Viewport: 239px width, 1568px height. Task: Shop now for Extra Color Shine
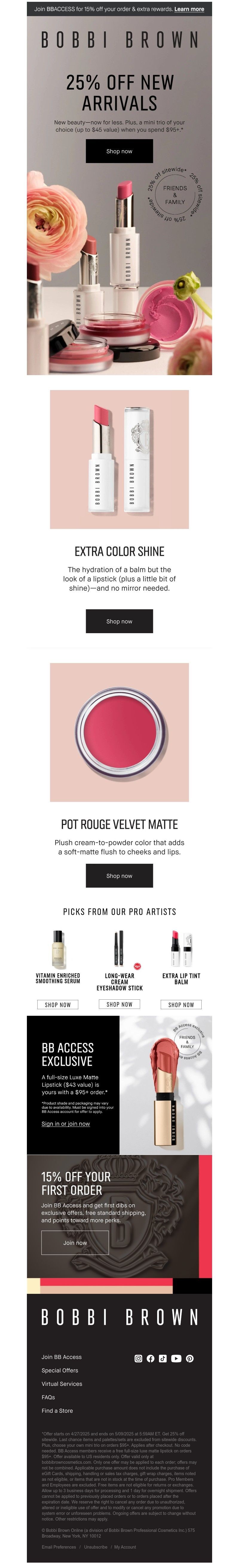tap(119, 621)
